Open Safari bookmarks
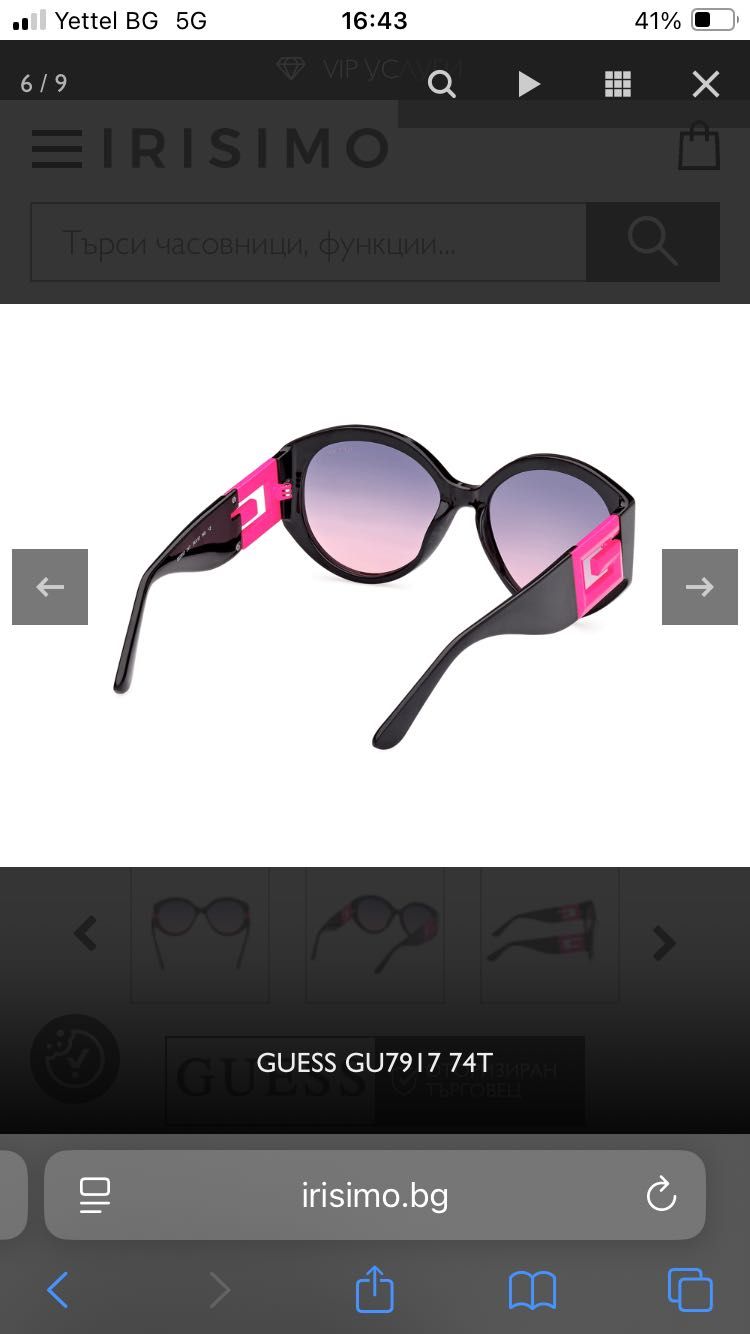The width and height of the screenshot is (750, 1334). 532,1290
